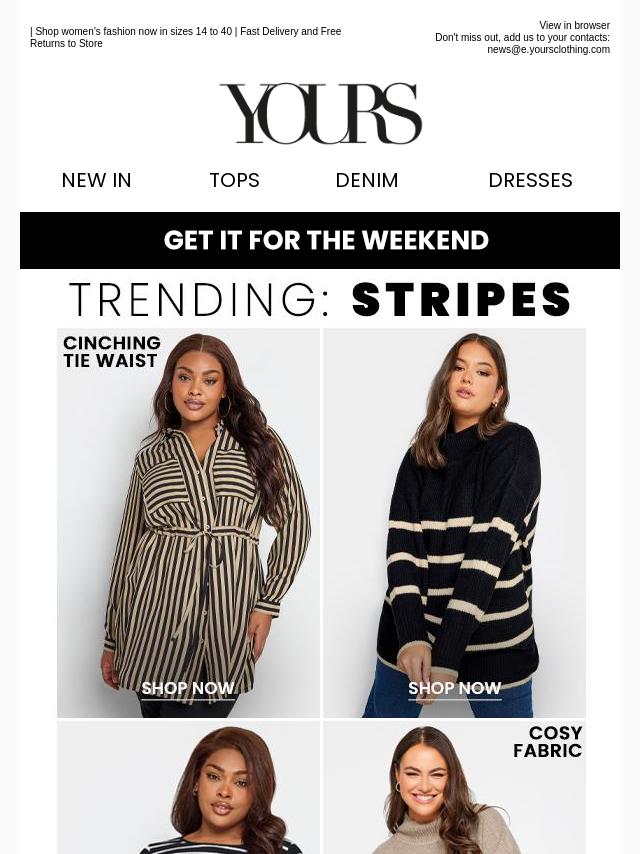Shop now for the striped tie waist shirt

click(x=188, y=688)
